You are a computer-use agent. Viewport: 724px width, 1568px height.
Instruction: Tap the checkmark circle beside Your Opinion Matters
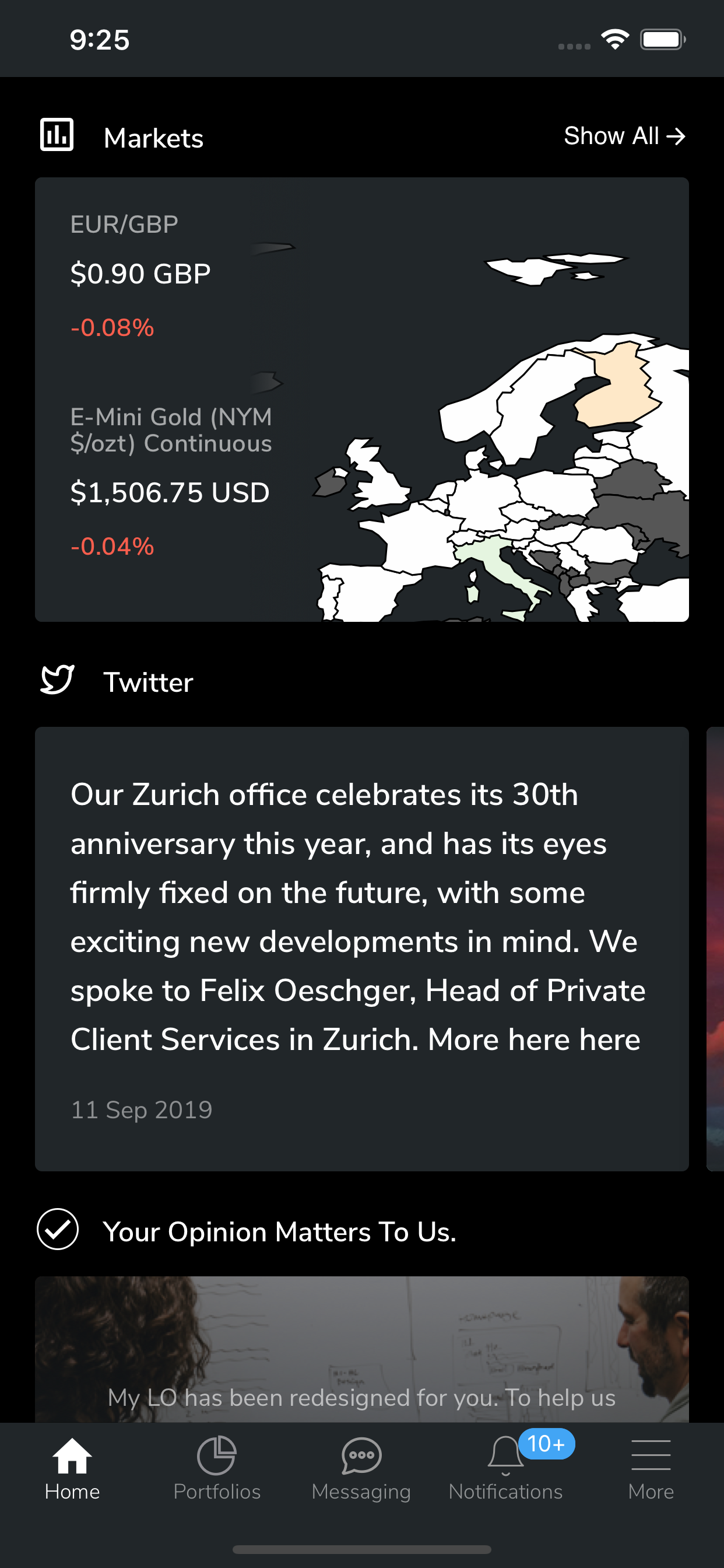coord(58,1231)
